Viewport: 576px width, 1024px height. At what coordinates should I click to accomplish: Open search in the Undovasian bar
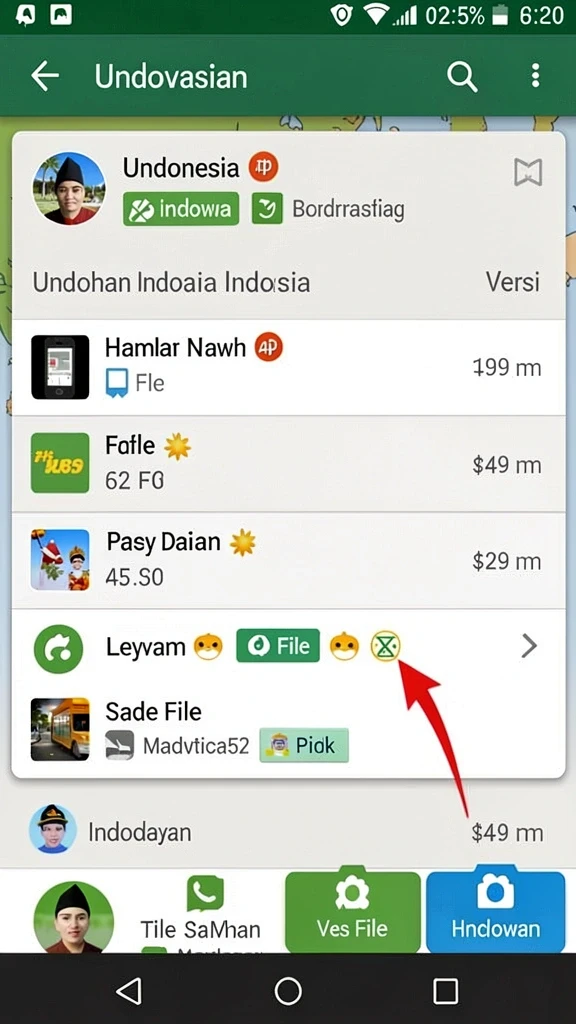coord(462,77)
